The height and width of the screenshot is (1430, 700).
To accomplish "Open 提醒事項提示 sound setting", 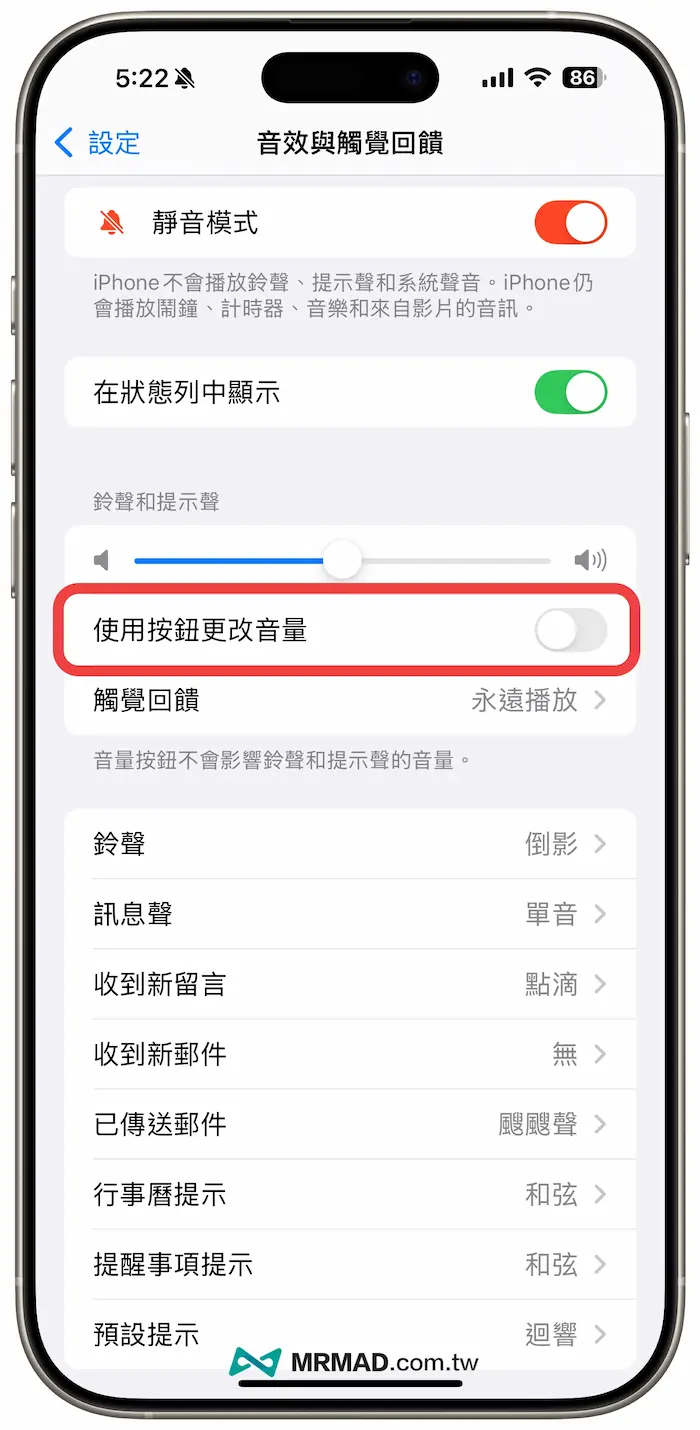I will coord(350,1264).
